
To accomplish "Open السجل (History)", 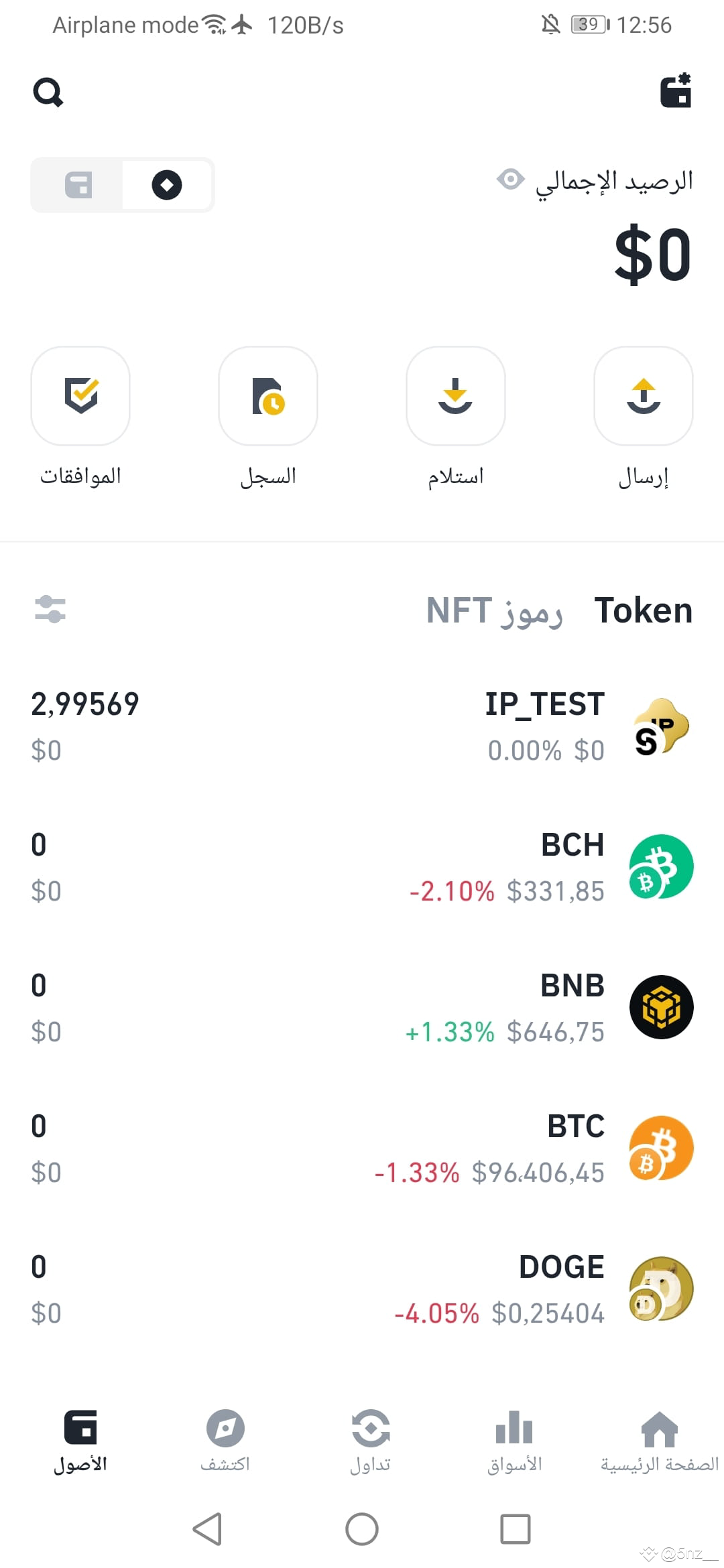I will tap(268, 396).
